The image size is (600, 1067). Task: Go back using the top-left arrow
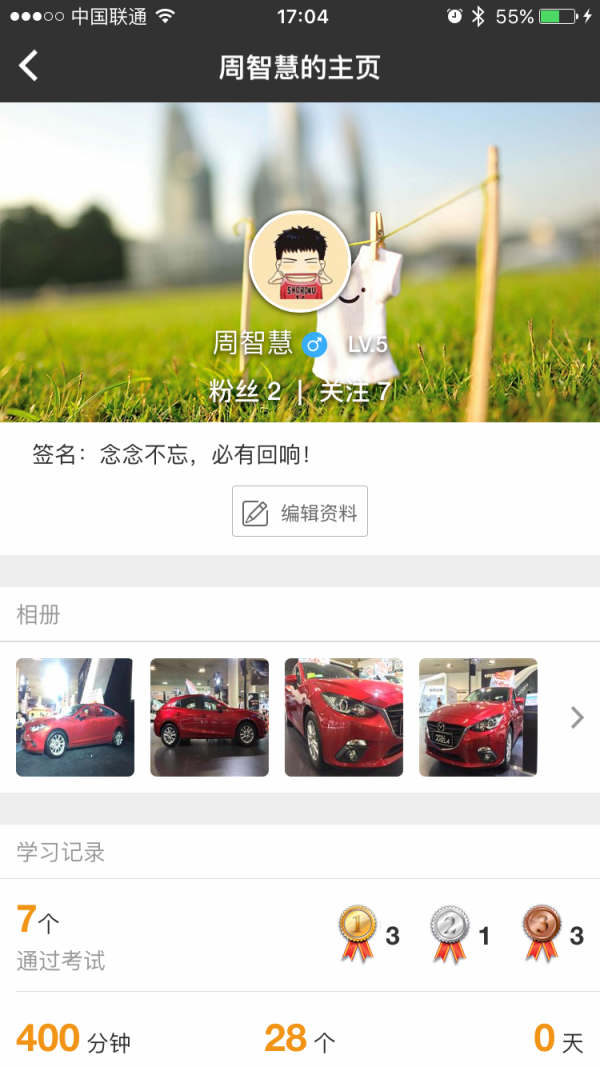[29, 66]
